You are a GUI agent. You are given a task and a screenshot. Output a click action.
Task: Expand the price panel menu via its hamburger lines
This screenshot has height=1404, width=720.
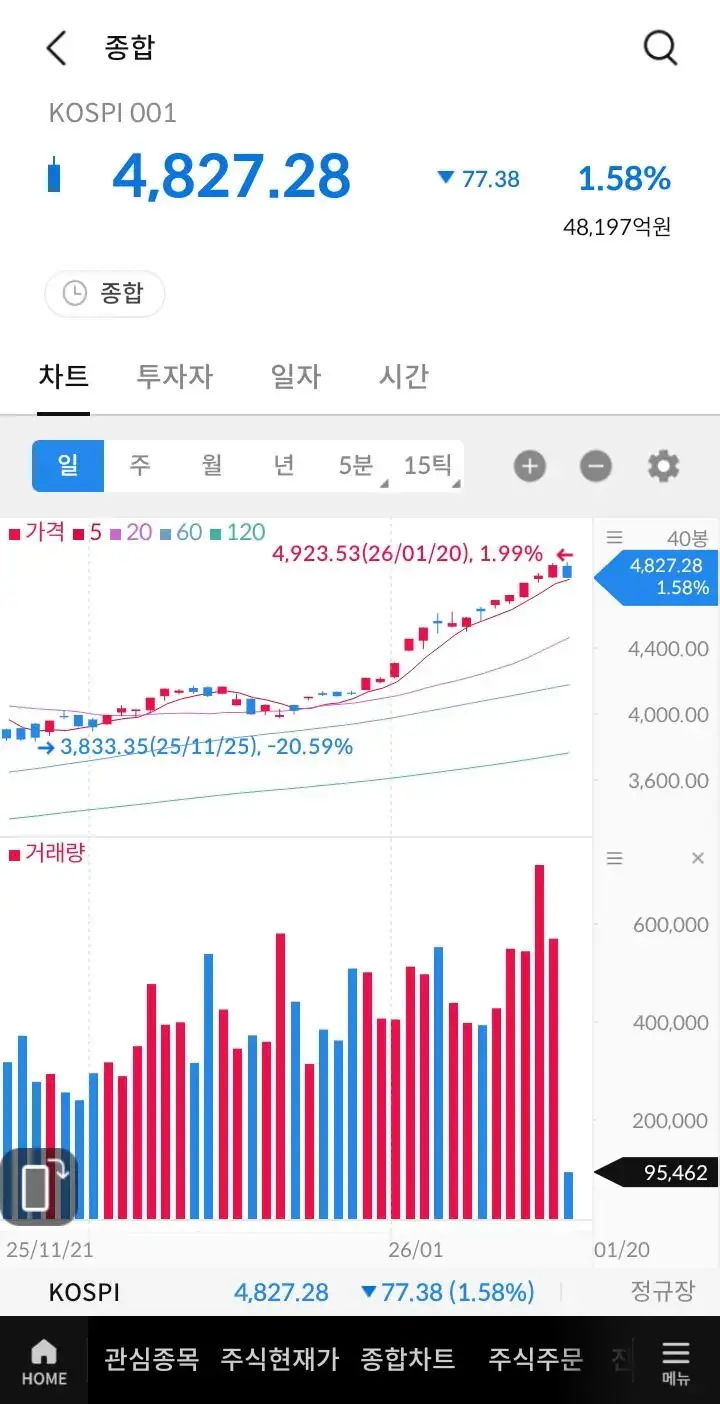click(614, 536)
